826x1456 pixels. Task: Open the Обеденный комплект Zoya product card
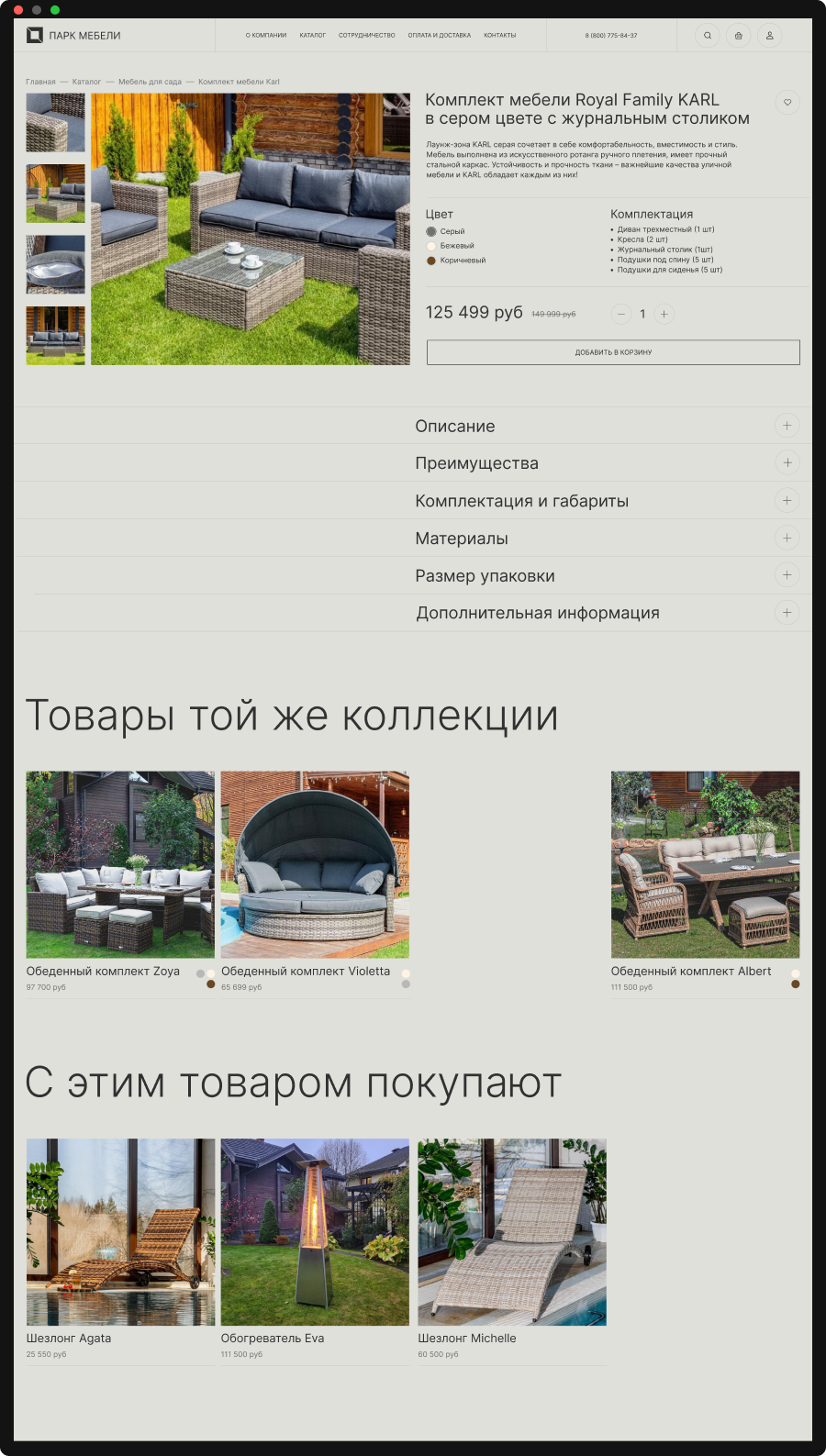coord(120,865)
